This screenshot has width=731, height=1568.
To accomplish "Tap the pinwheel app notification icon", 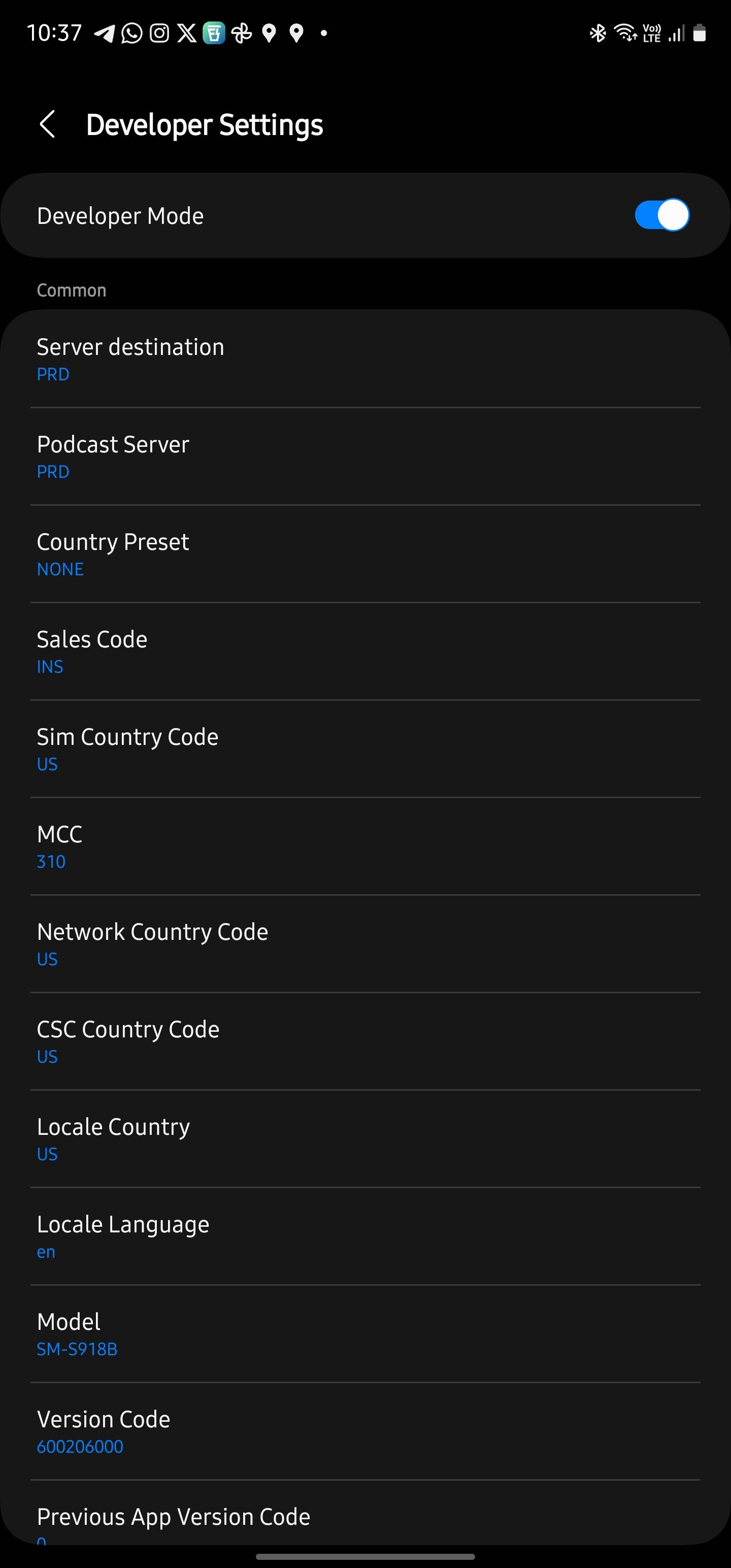I will (x=241, y=33).
